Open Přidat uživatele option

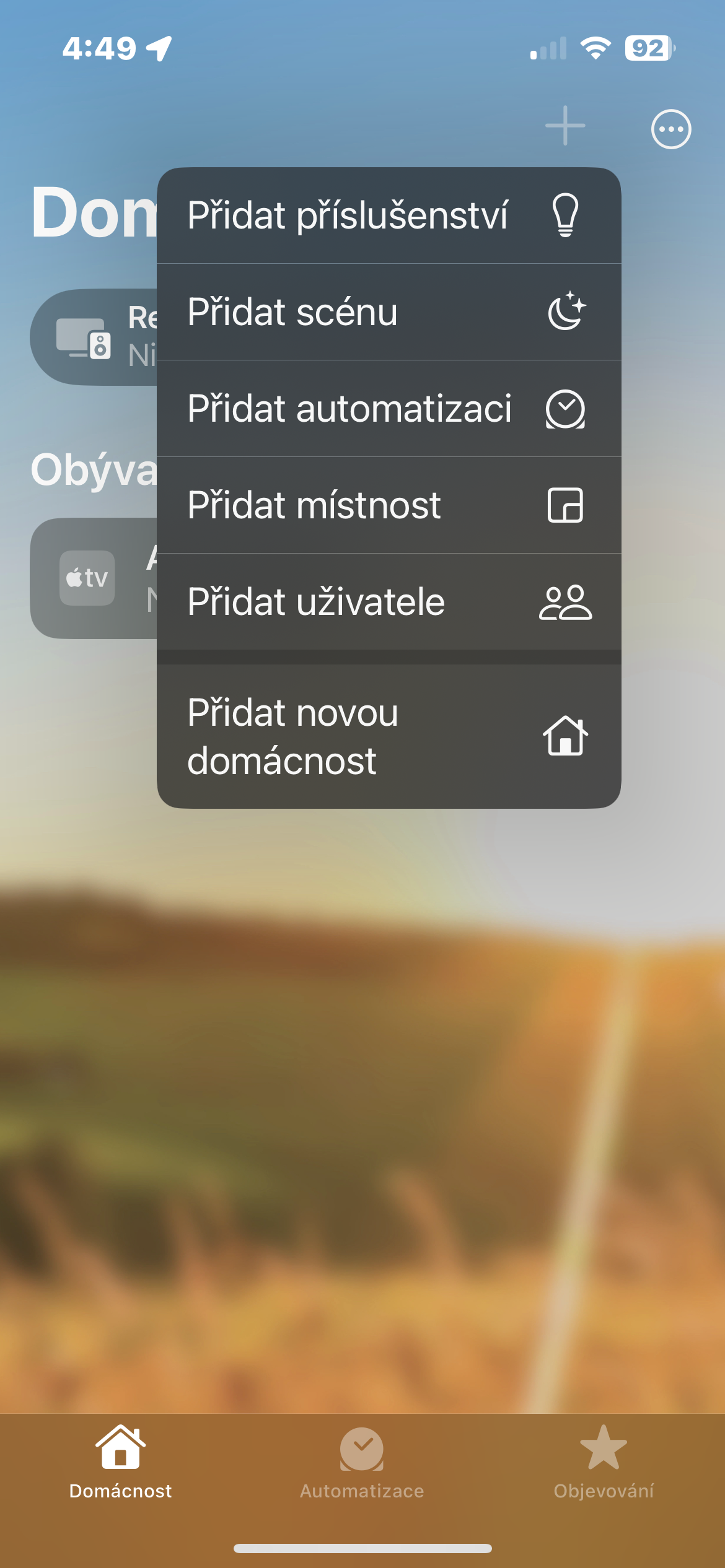point(389,602)
